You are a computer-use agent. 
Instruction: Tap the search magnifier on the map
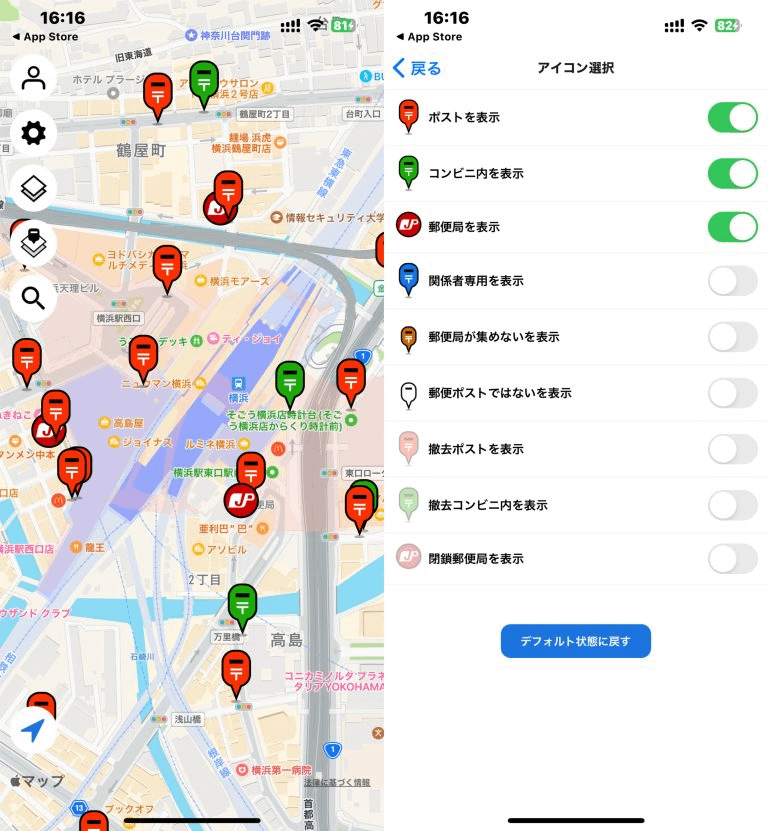34,298
